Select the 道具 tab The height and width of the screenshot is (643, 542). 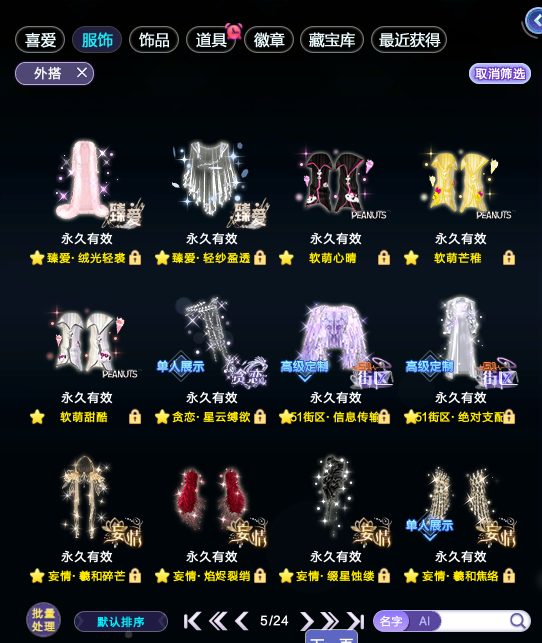tap(211, 40)
